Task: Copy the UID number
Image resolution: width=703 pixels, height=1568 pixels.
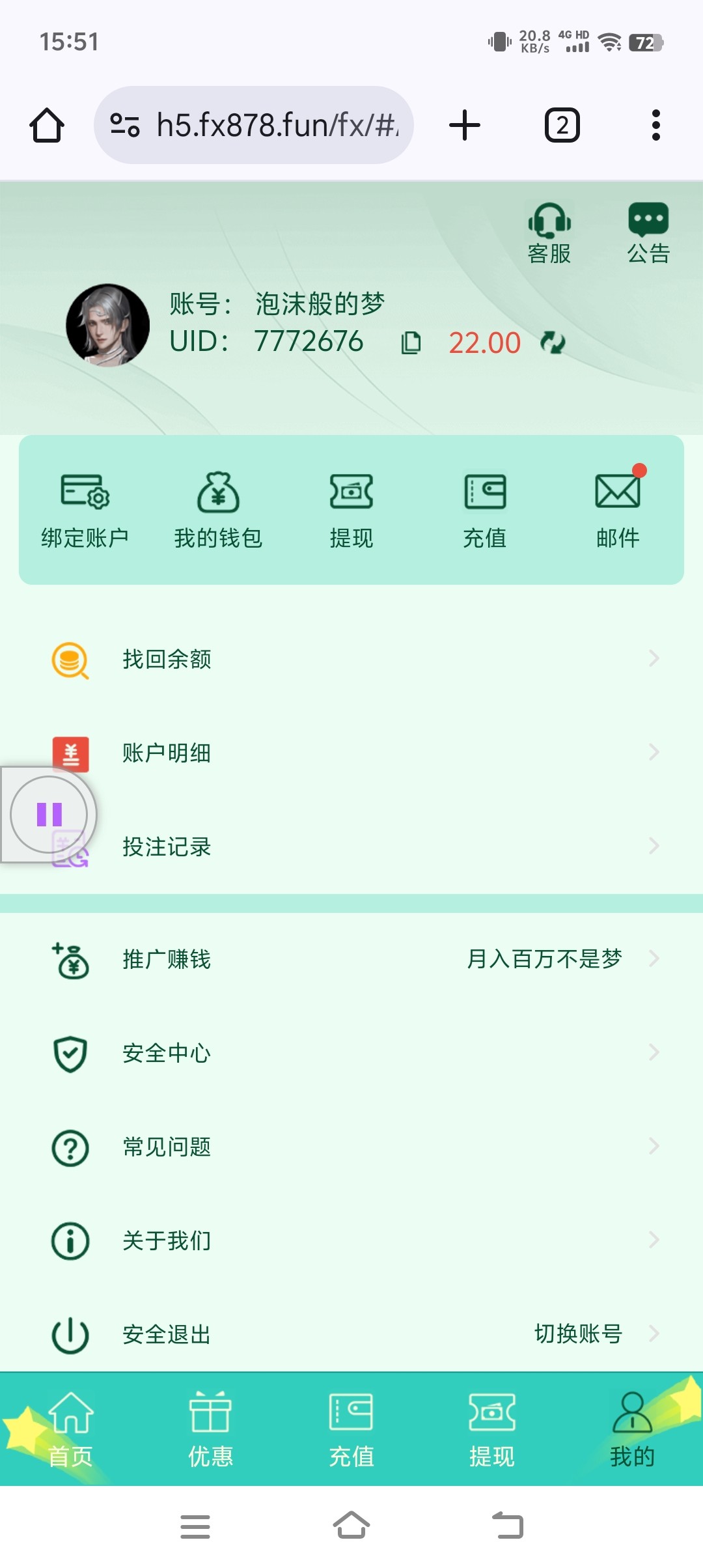Action: (411, 342)
